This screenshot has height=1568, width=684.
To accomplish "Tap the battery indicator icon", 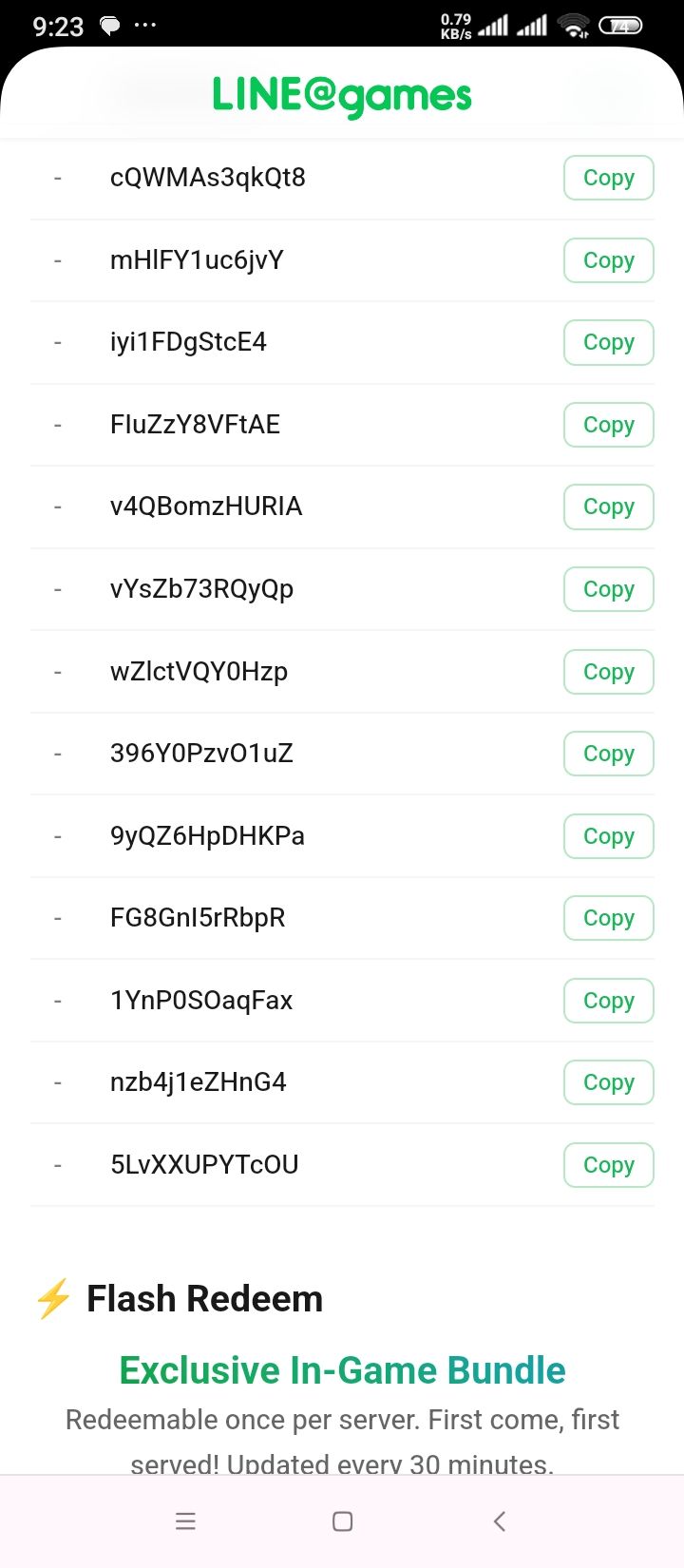I will [x=622, y=26].
